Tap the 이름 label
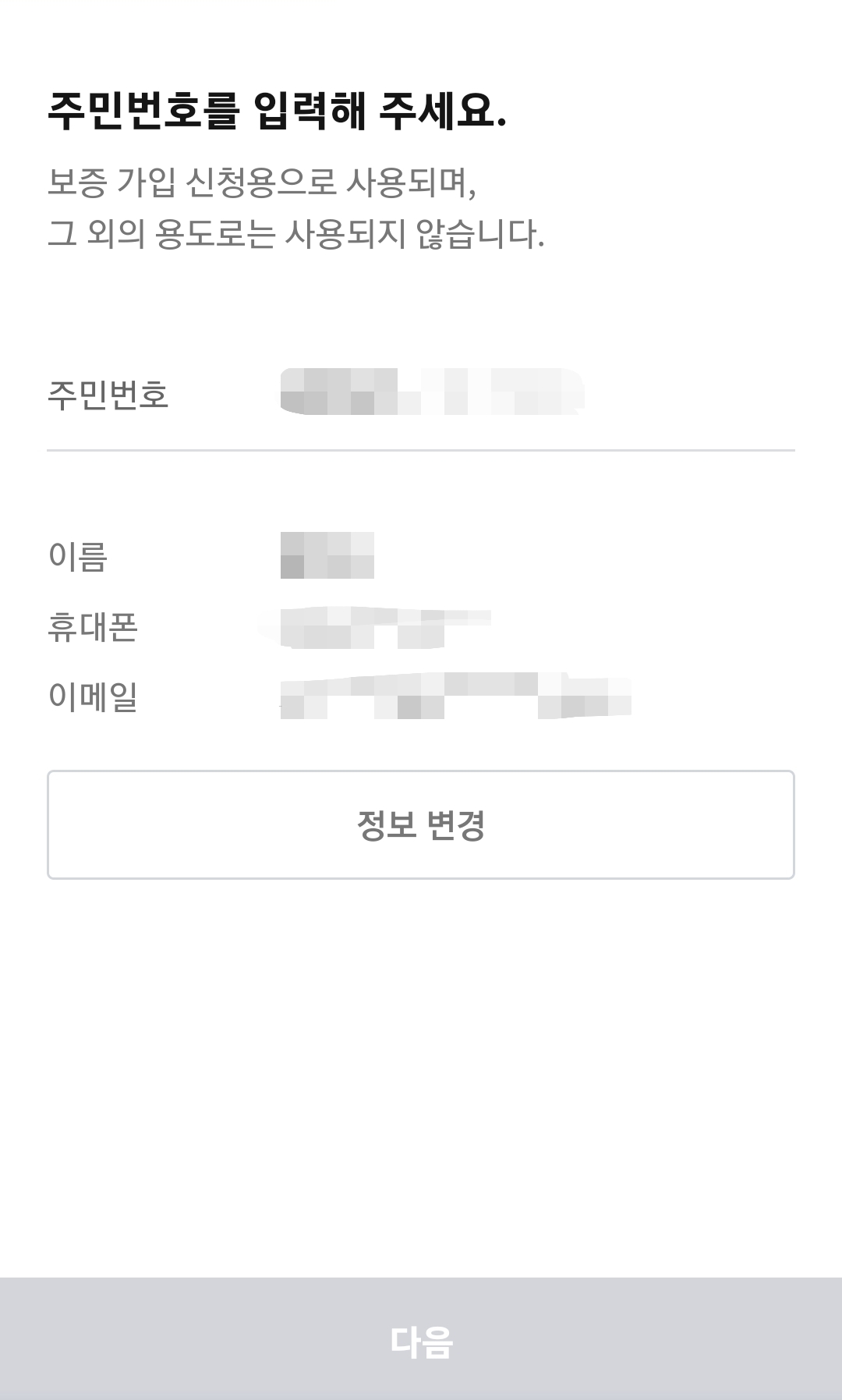Image resolution: width=842 pixels, height=1400 pixels. pos(78,555)
